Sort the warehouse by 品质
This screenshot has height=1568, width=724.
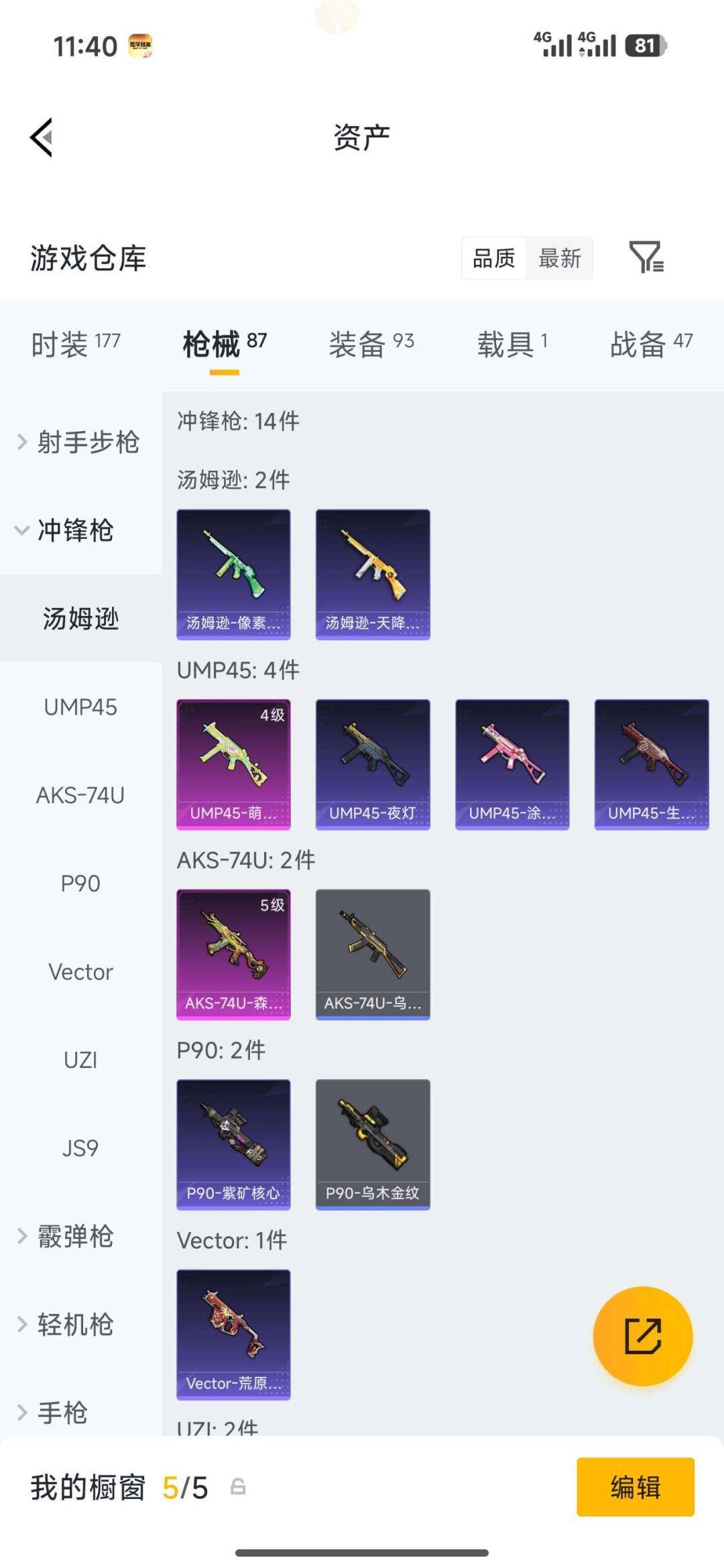pos(494,258)
